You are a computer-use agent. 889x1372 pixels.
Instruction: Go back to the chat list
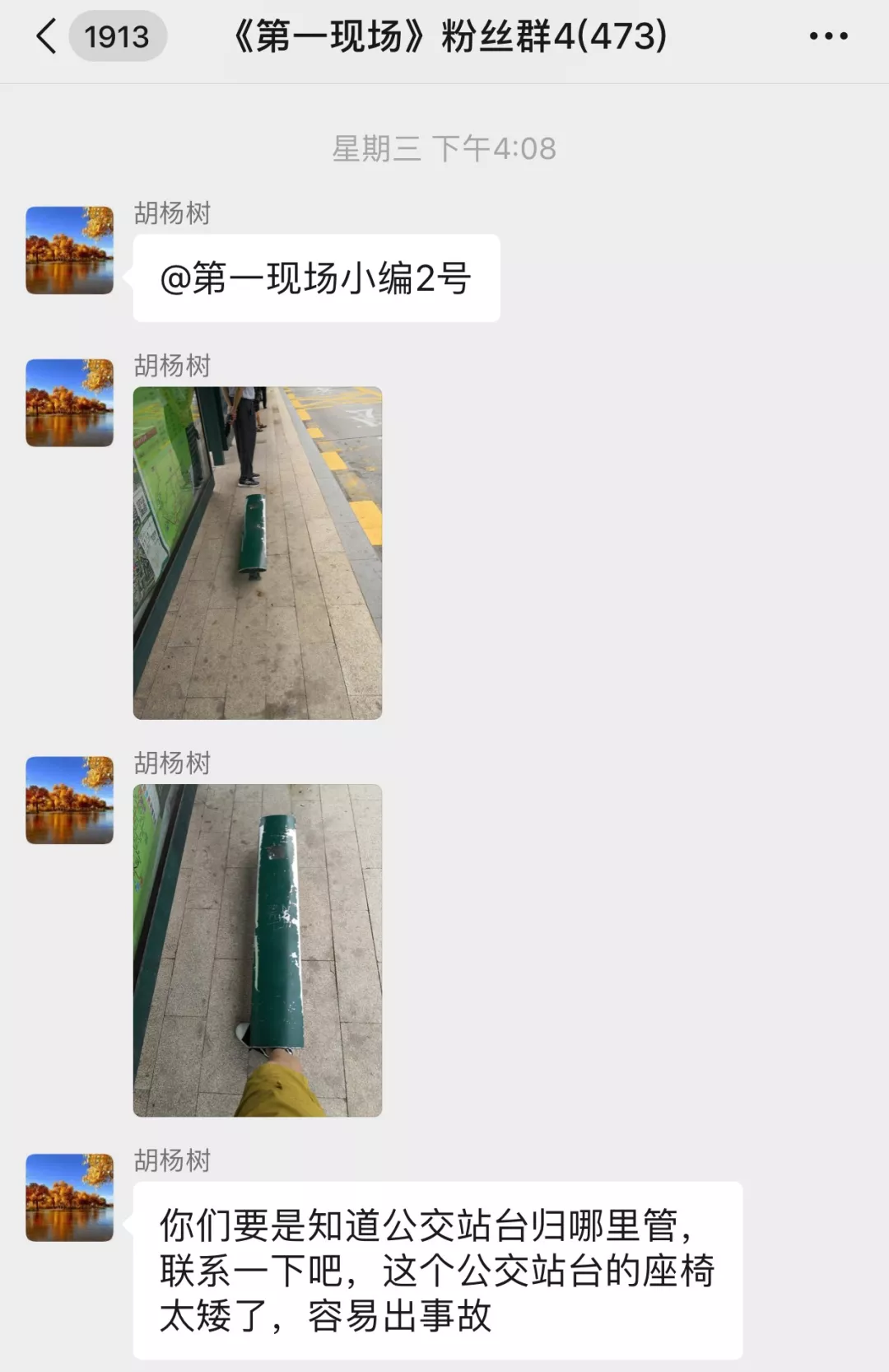(x=47, y=37)
